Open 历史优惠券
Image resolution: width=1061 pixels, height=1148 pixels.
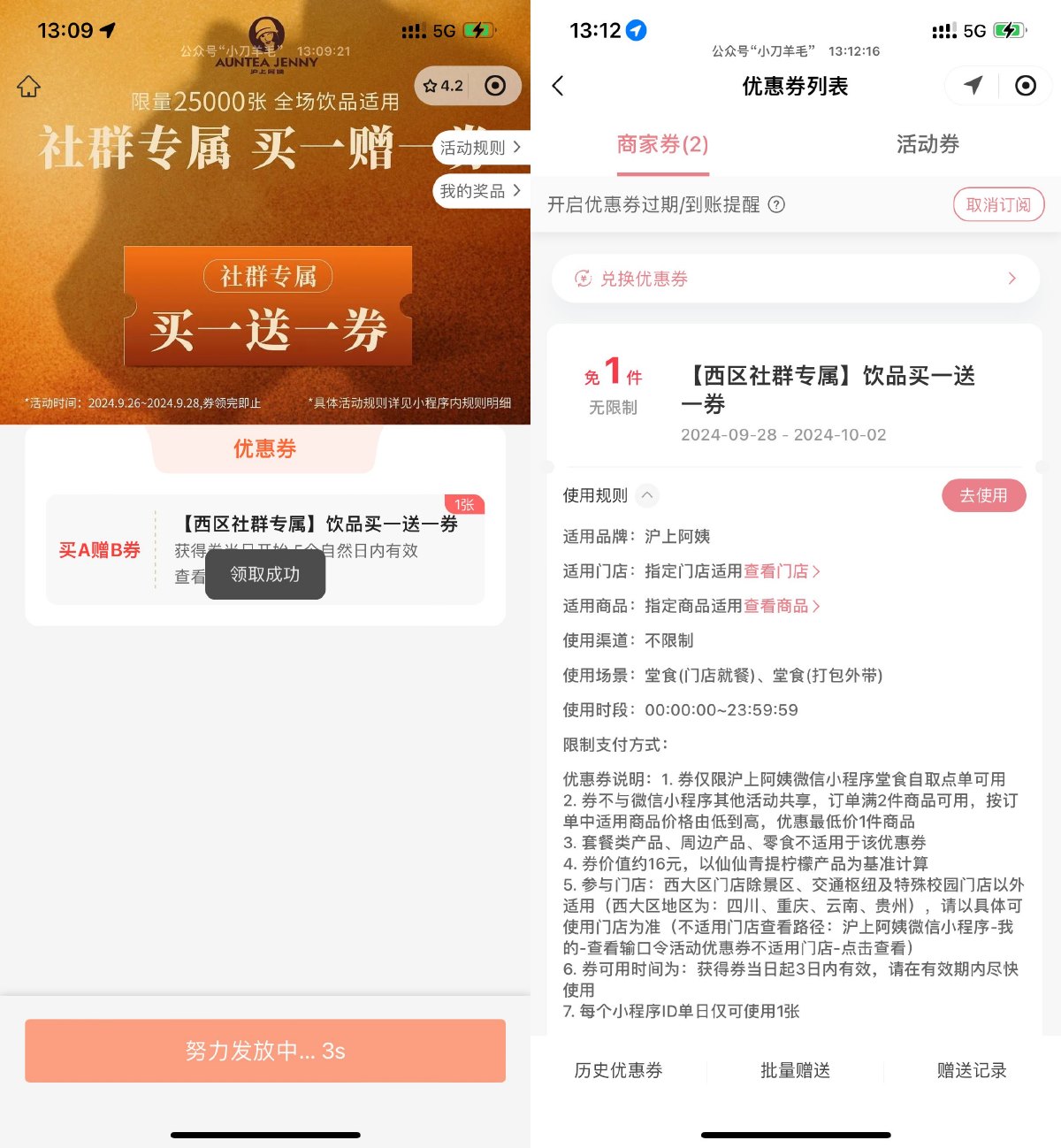pos(618,1070)
